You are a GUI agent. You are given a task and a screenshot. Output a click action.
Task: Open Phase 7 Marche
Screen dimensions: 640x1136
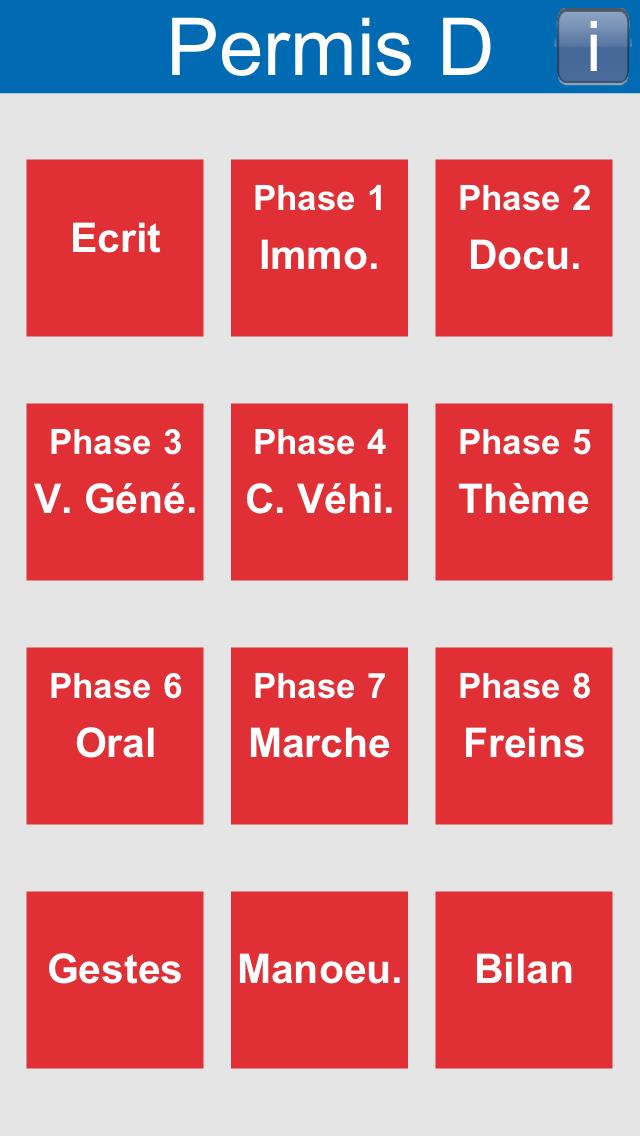tap(319, 736)
